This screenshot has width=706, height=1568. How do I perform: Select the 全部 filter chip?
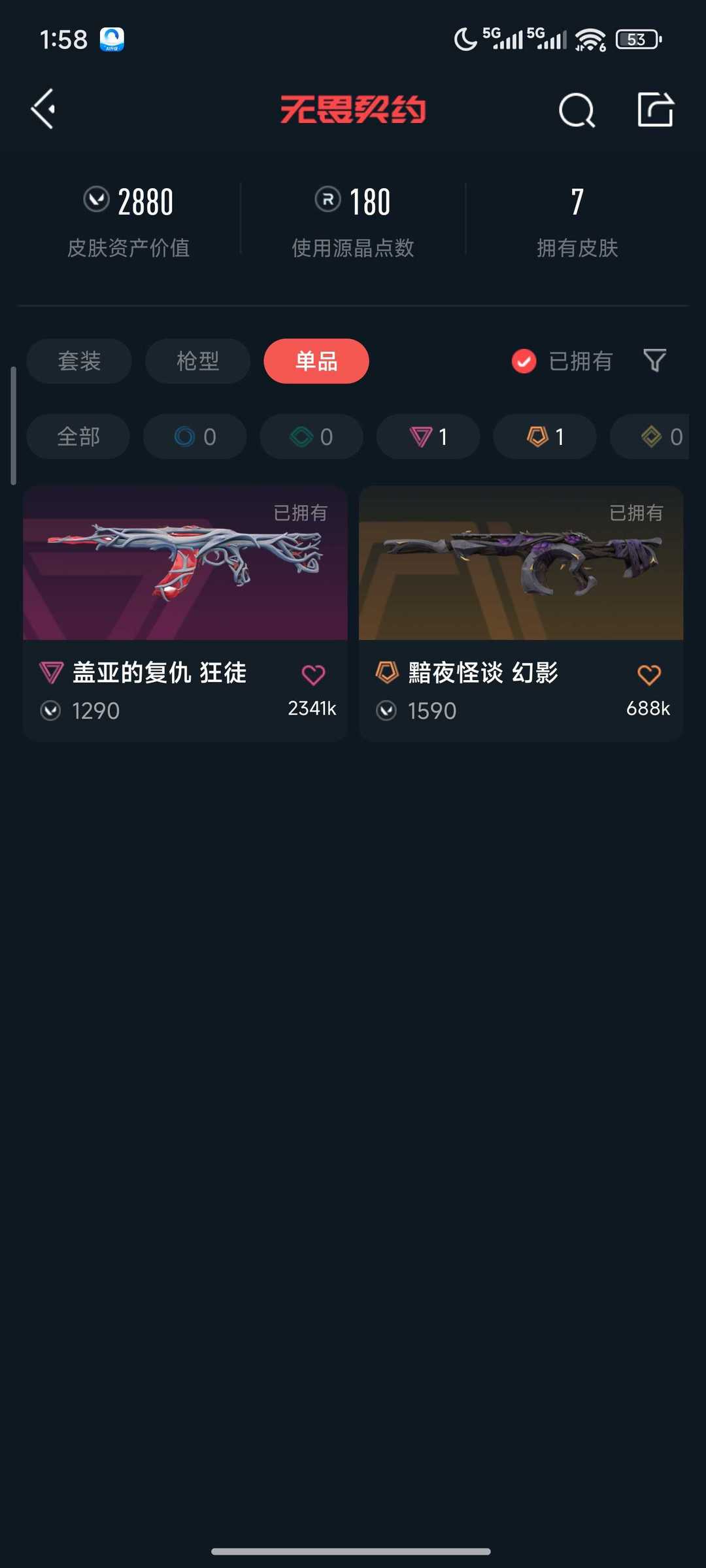click(78, 436)
